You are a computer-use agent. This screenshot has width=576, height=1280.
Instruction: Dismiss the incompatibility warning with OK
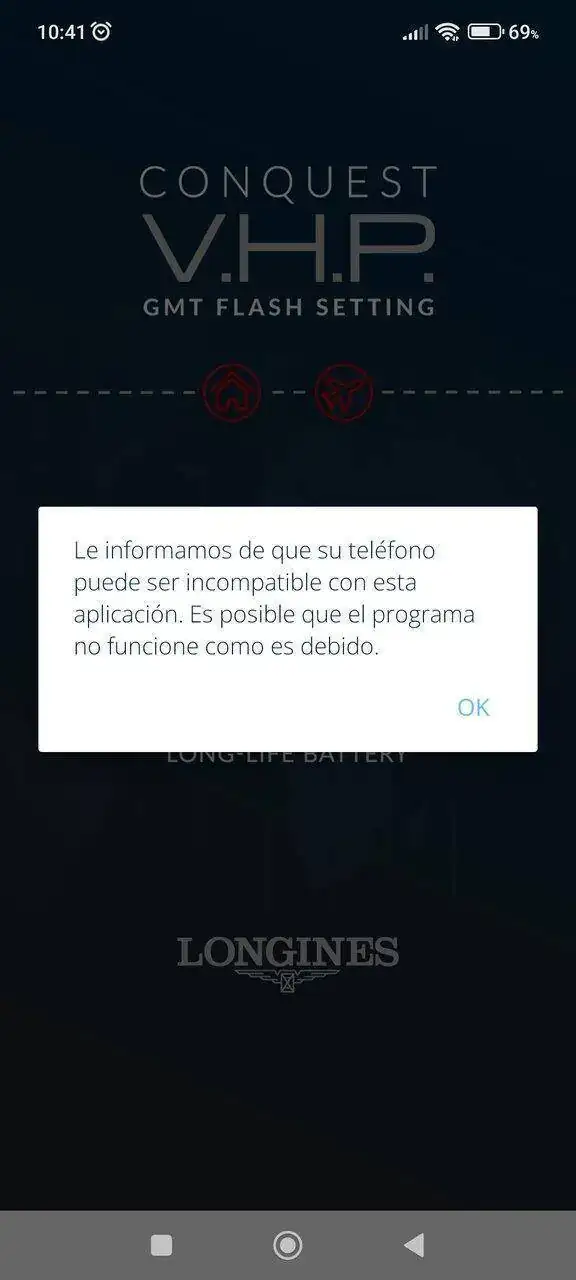pos(473,707)
